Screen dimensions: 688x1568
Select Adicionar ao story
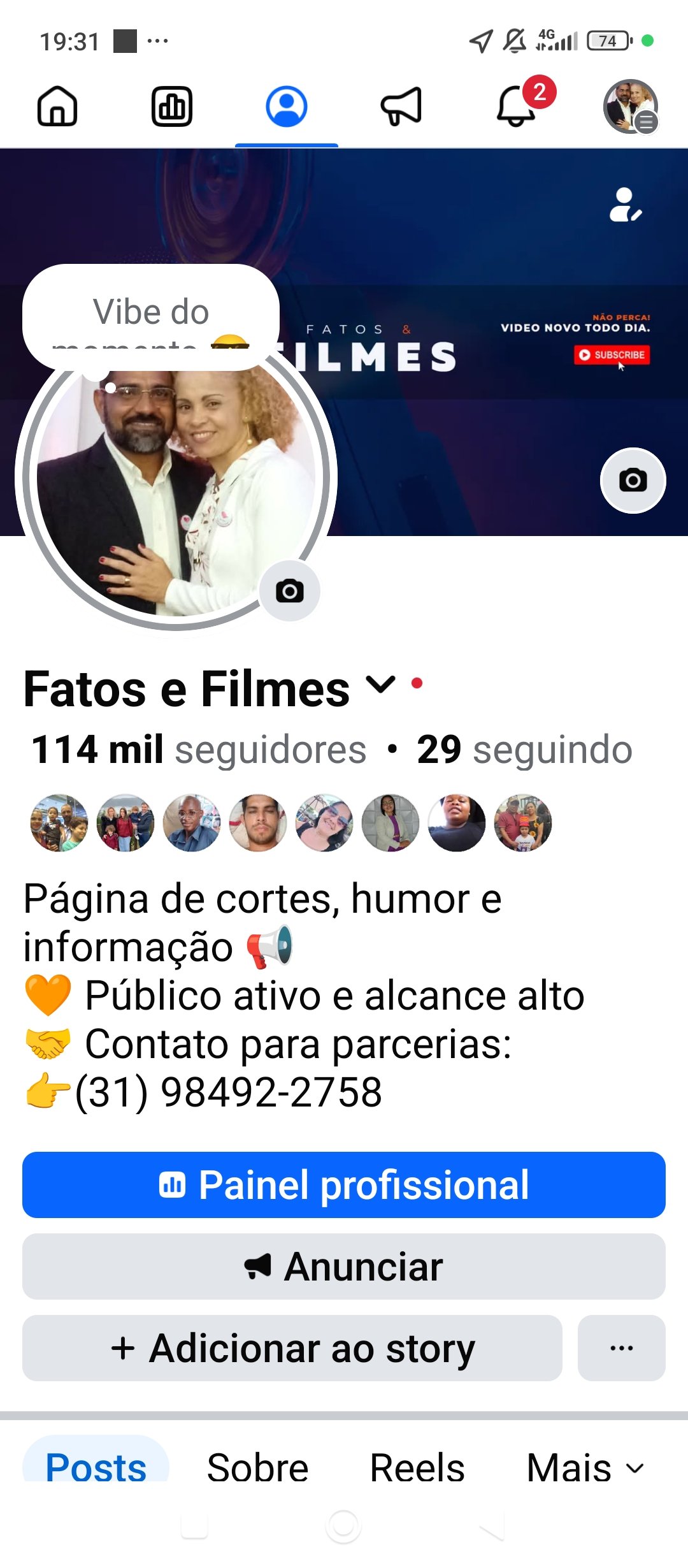pos(292,1348)
